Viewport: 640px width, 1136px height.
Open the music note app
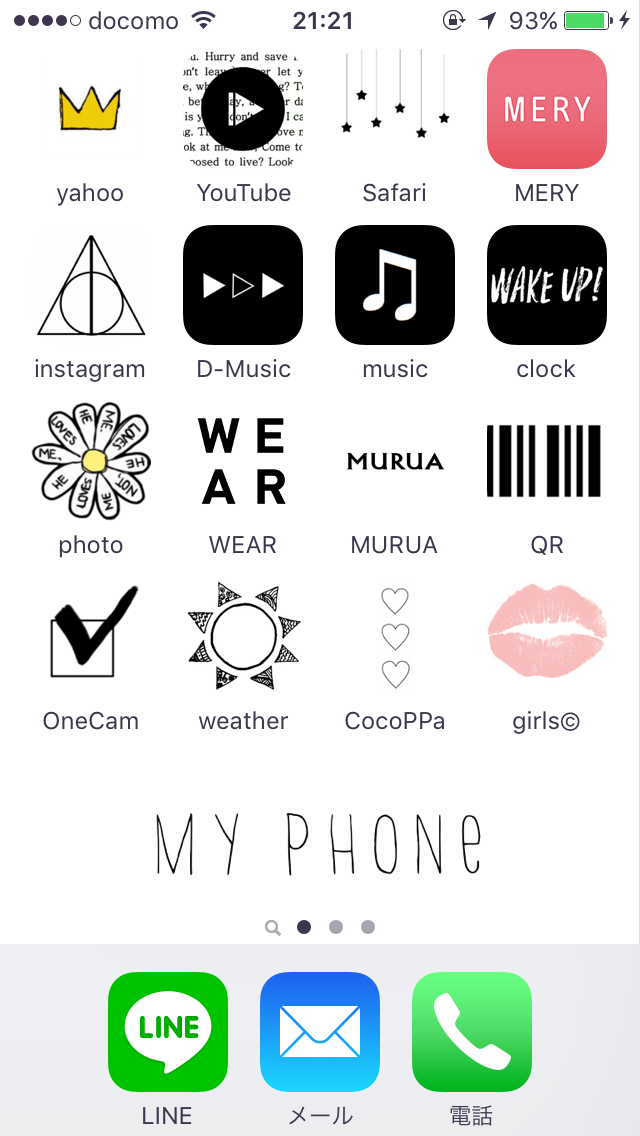[x=394, y=285]
